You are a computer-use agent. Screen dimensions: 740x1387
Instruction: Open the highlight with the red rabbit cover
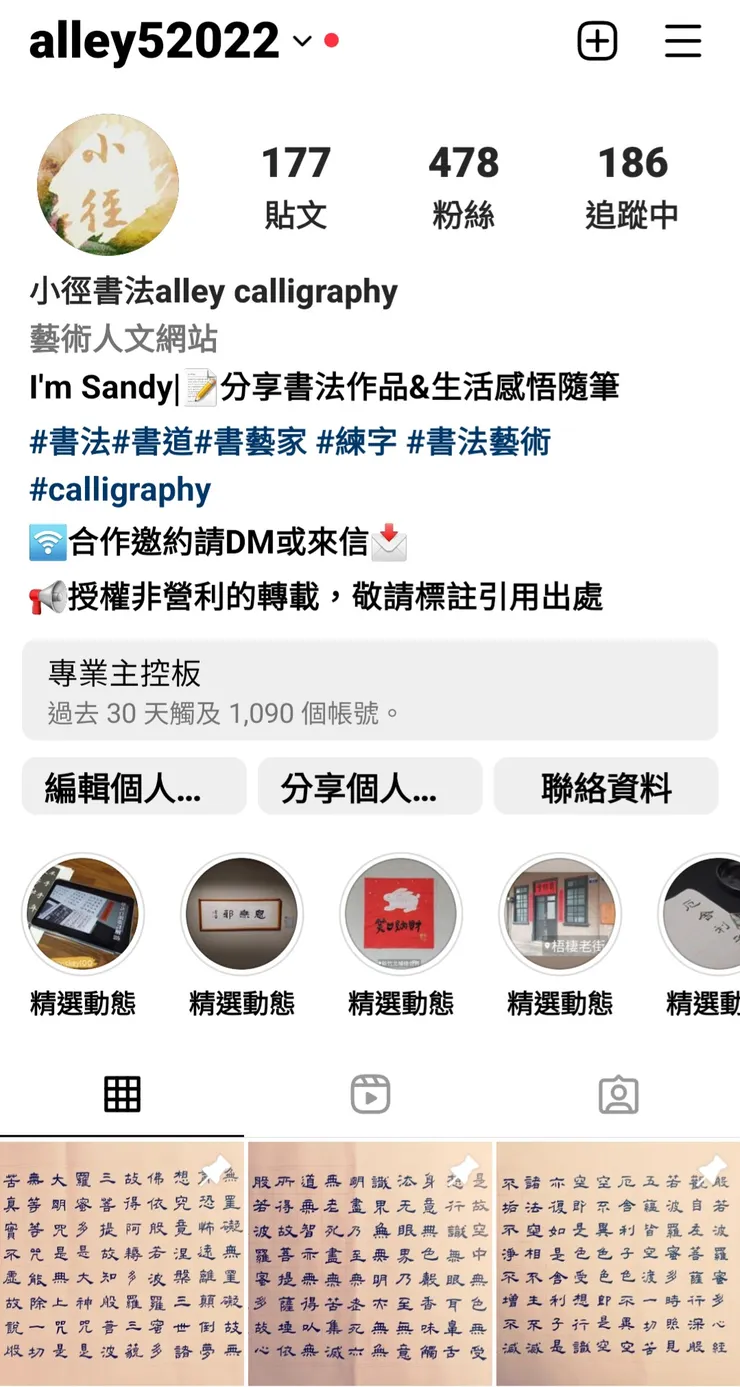click(x=401, y=915)
